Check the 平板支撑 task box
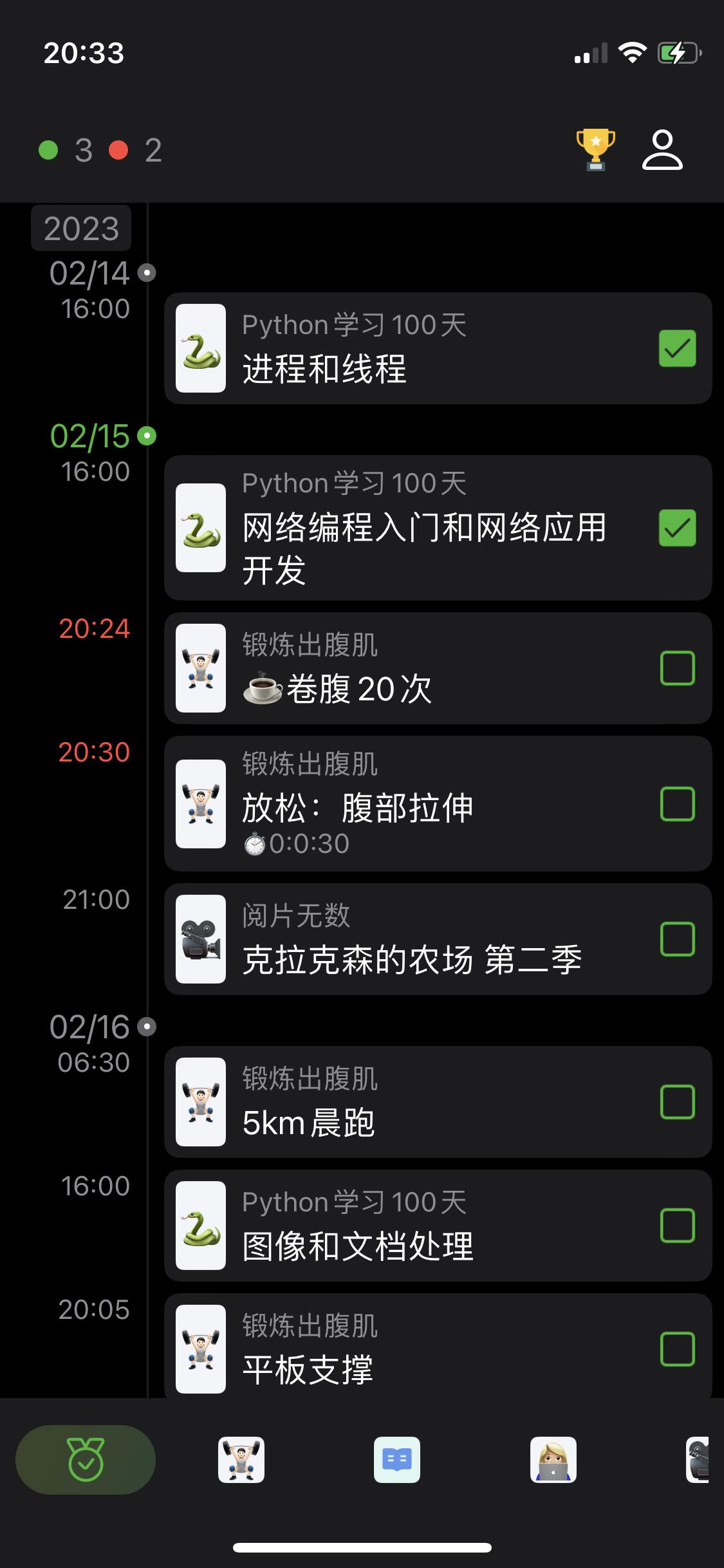The height and width of the screenshot is (1568, 724). click(x=677, y=1349)
